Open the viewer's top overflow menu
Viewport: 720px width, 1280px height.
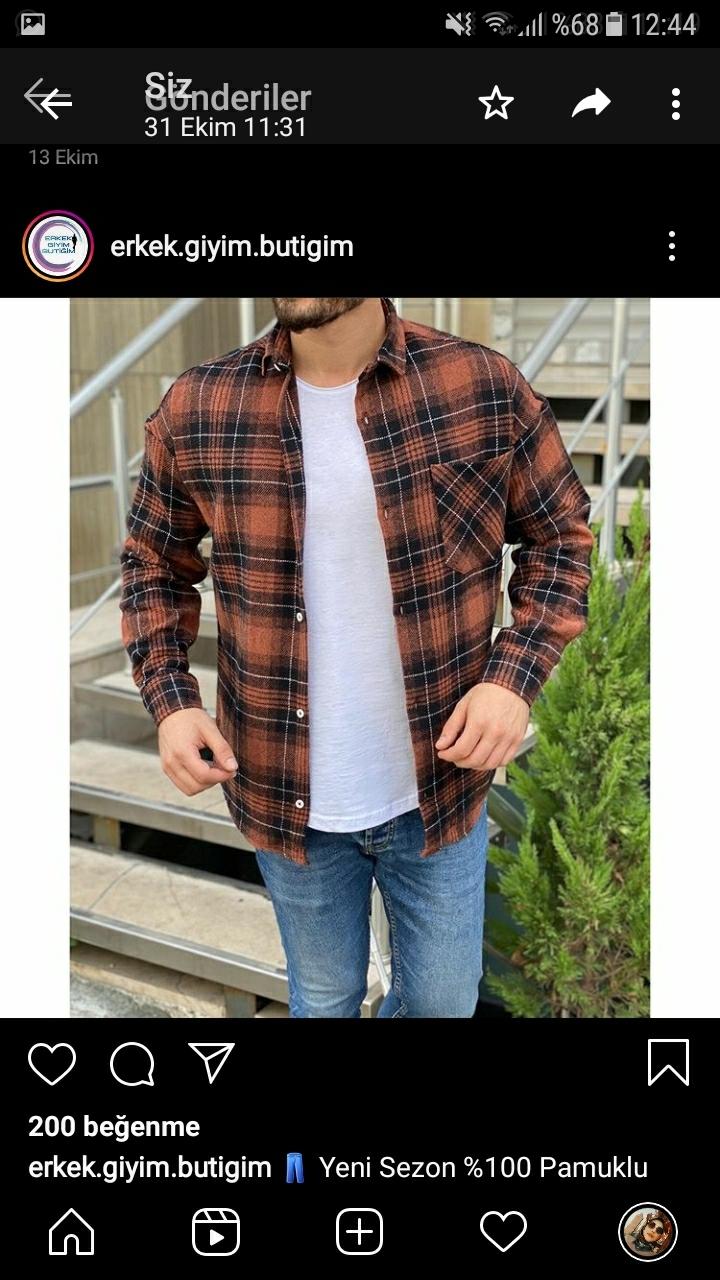pos(676,103)
